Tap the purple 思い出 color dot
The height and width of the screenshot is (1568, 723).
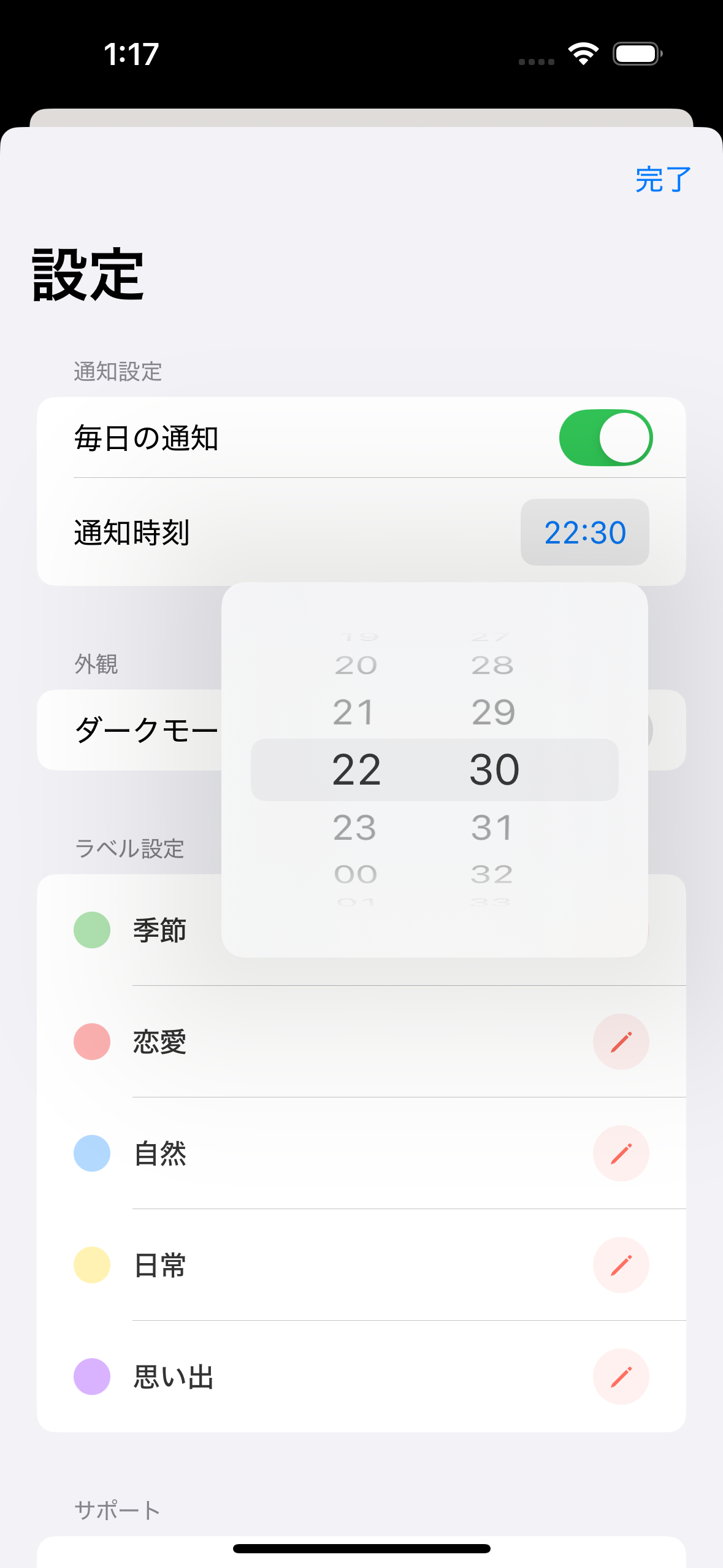click(91, 1377)
